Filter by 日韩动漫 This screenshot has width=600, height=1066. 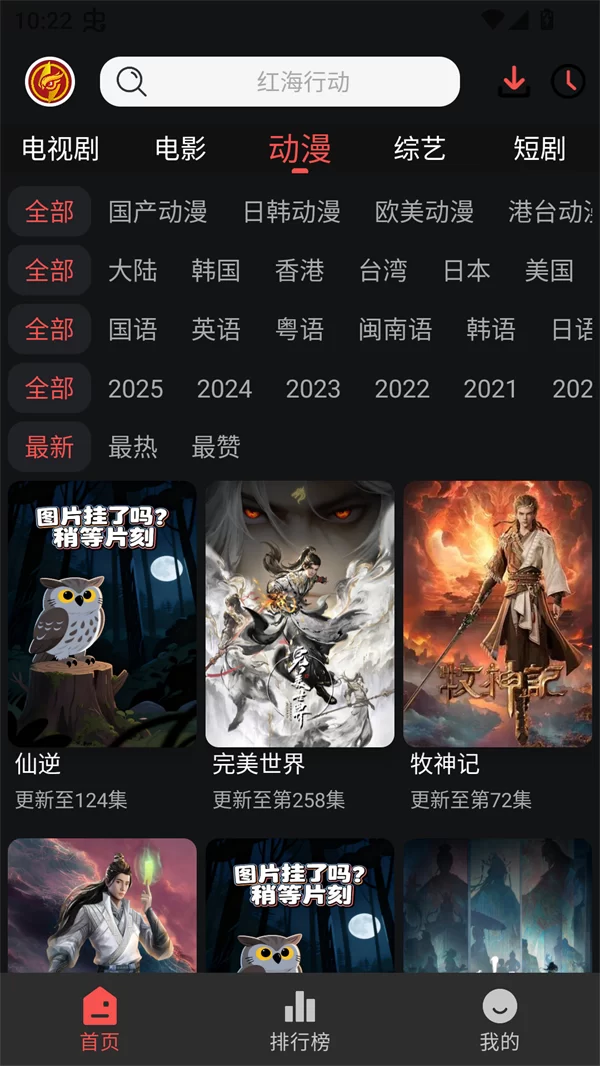[x=292, y=212]
